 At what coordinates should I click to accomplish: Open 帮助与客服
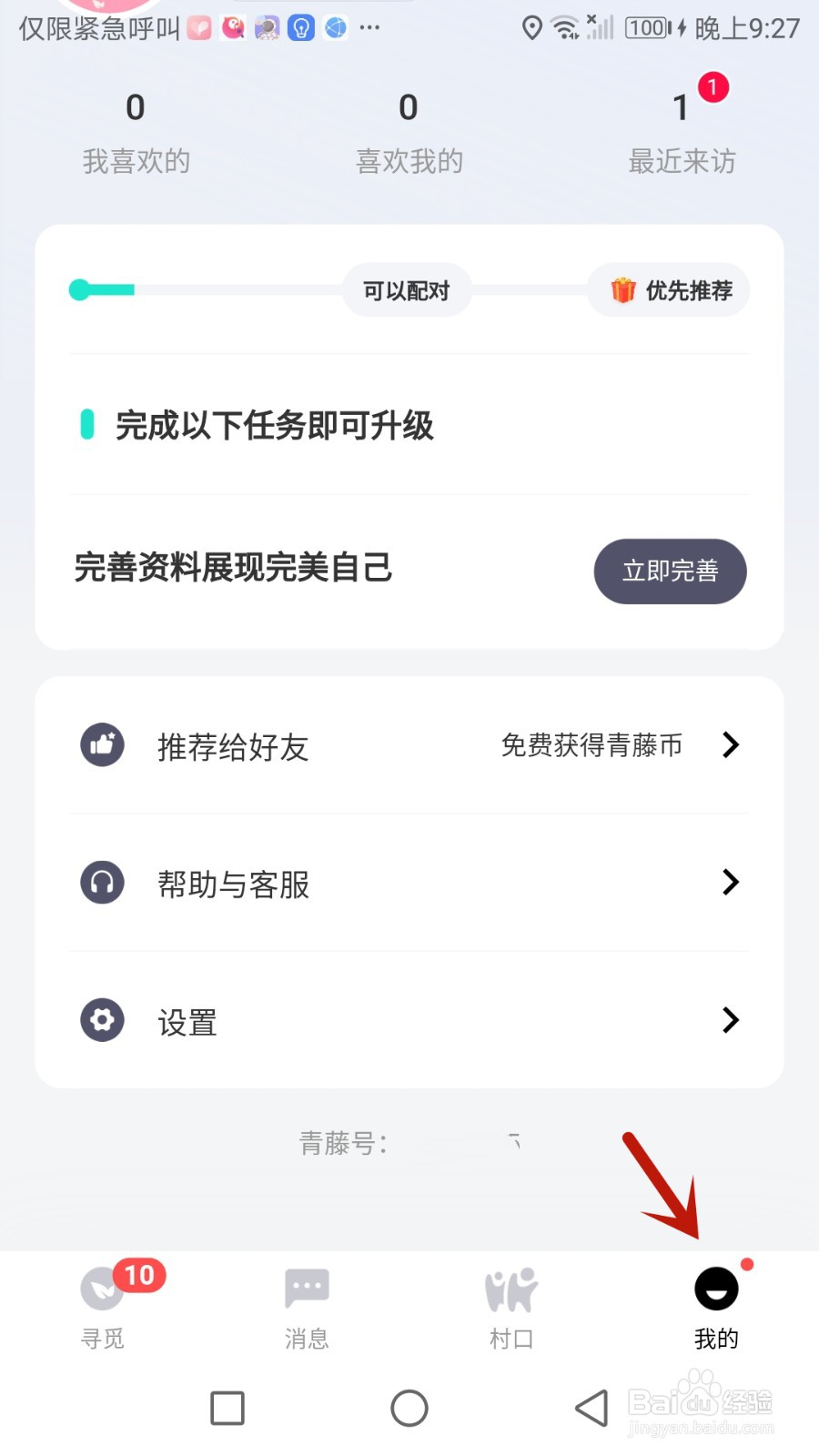coord(409,883)
